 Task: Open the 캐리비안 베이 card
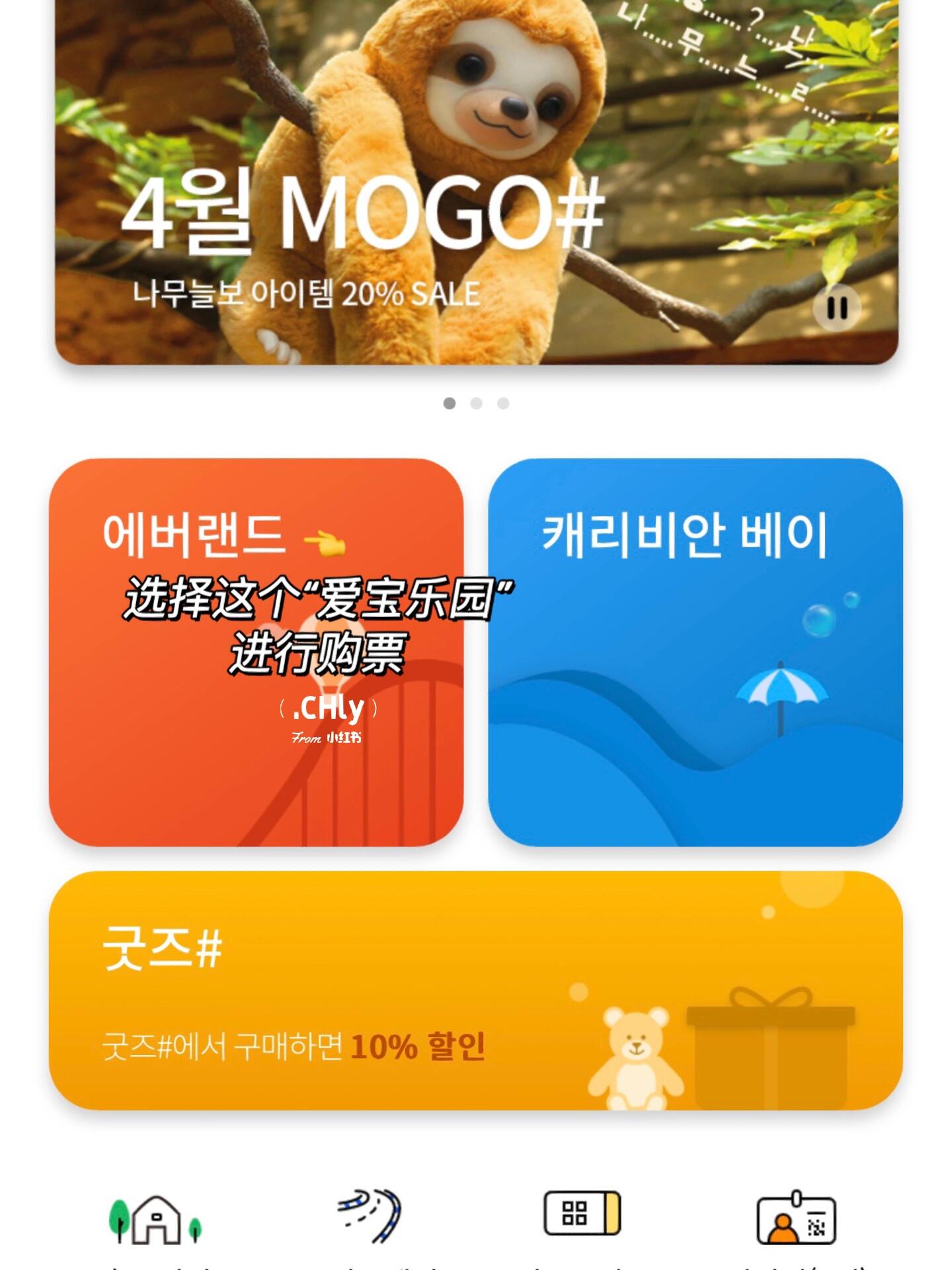click(695, 652)
